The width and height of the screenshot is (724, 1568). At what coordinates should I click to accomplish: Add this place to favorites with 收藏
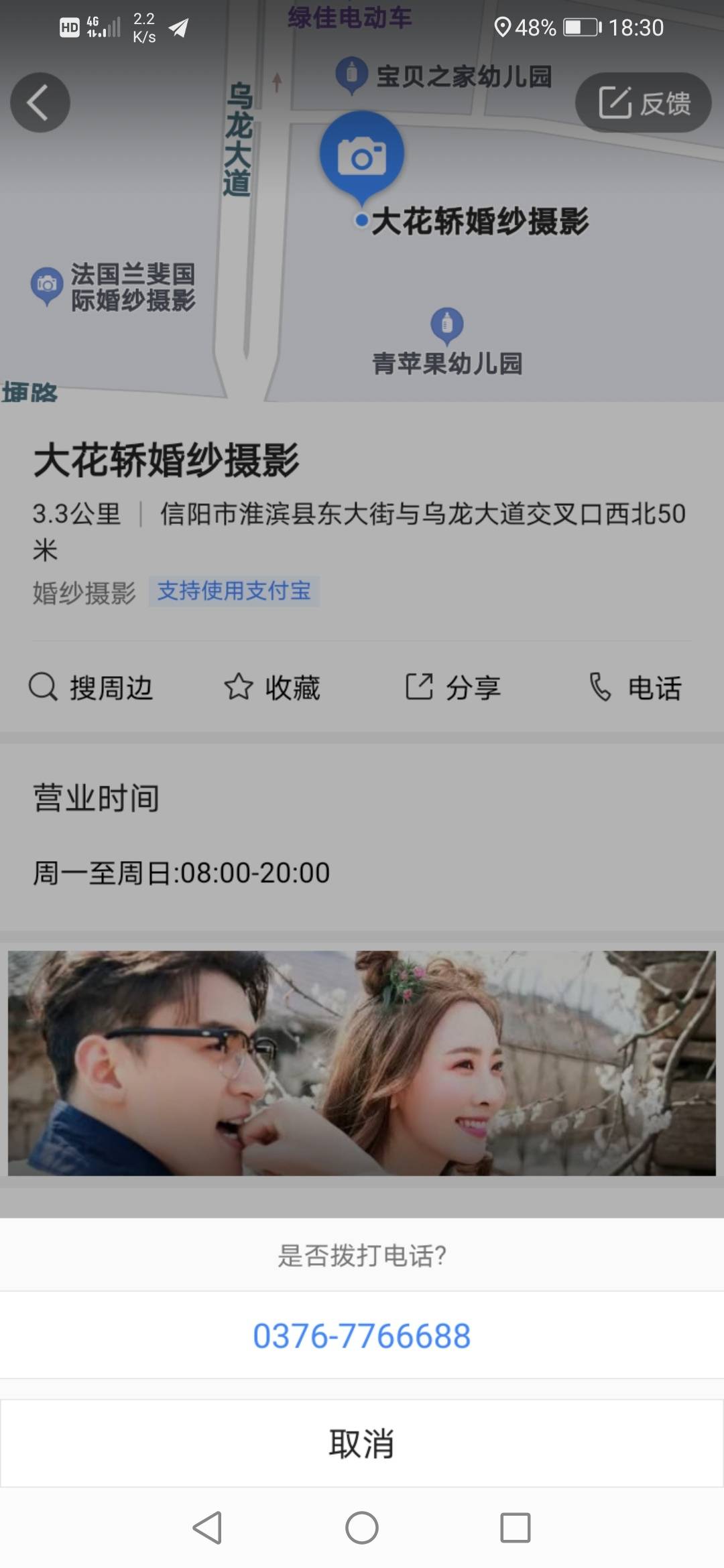pos(272,688)
